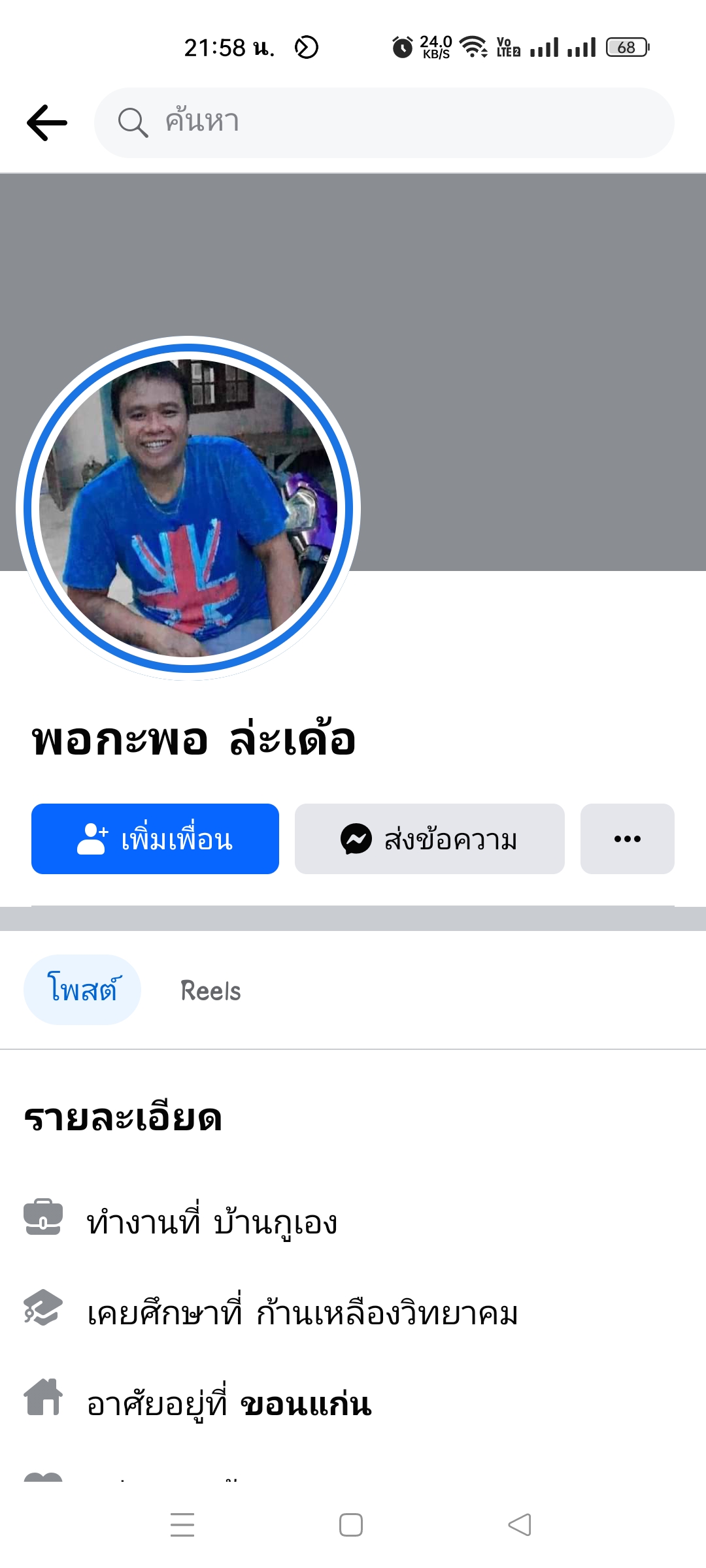Open the three-dot more options button
Viewport: 706px width, 1568px height.
(x=627, y=839)
